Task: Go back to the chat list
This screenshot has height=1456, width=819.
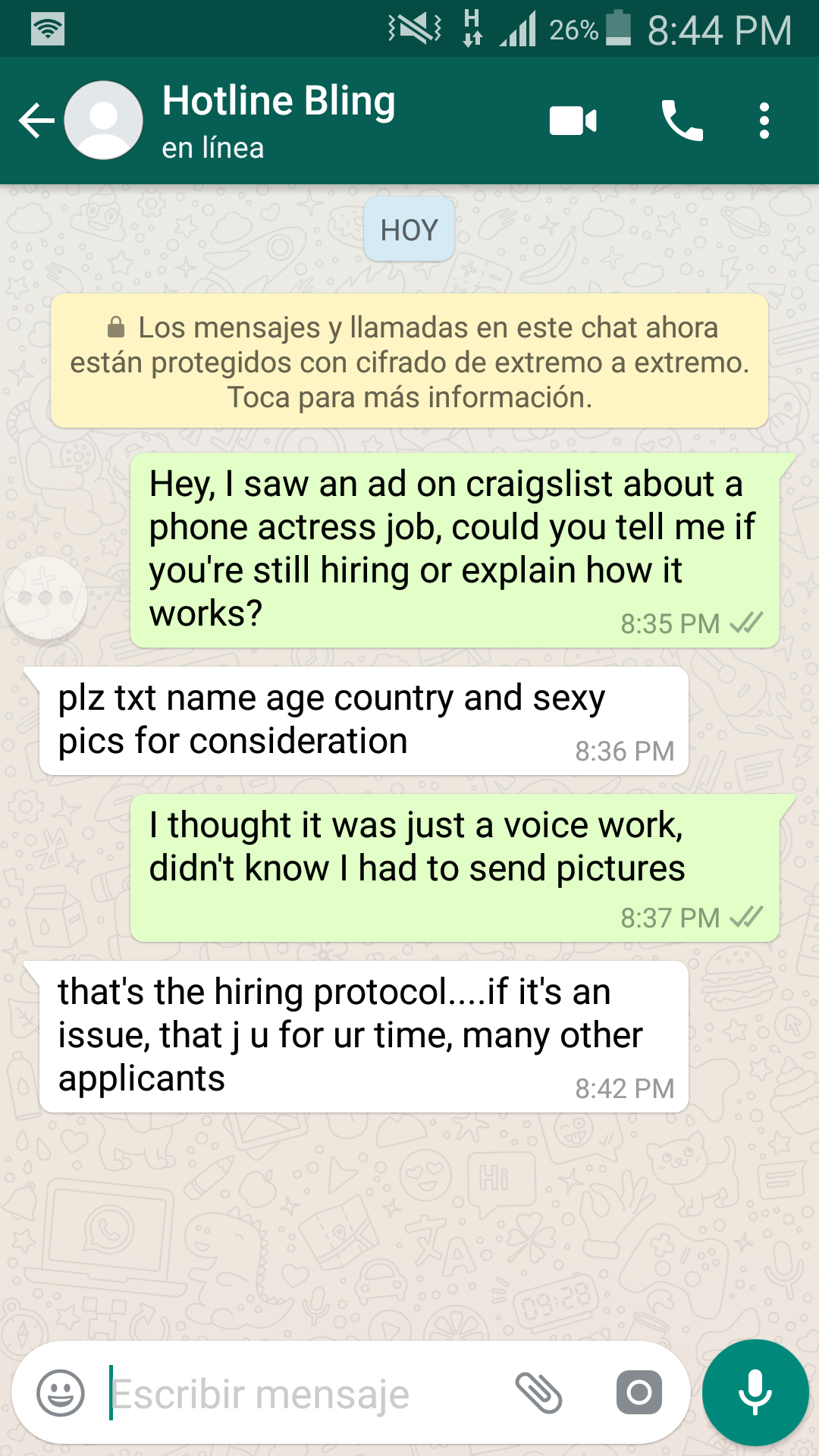Action: coord(36,121)
